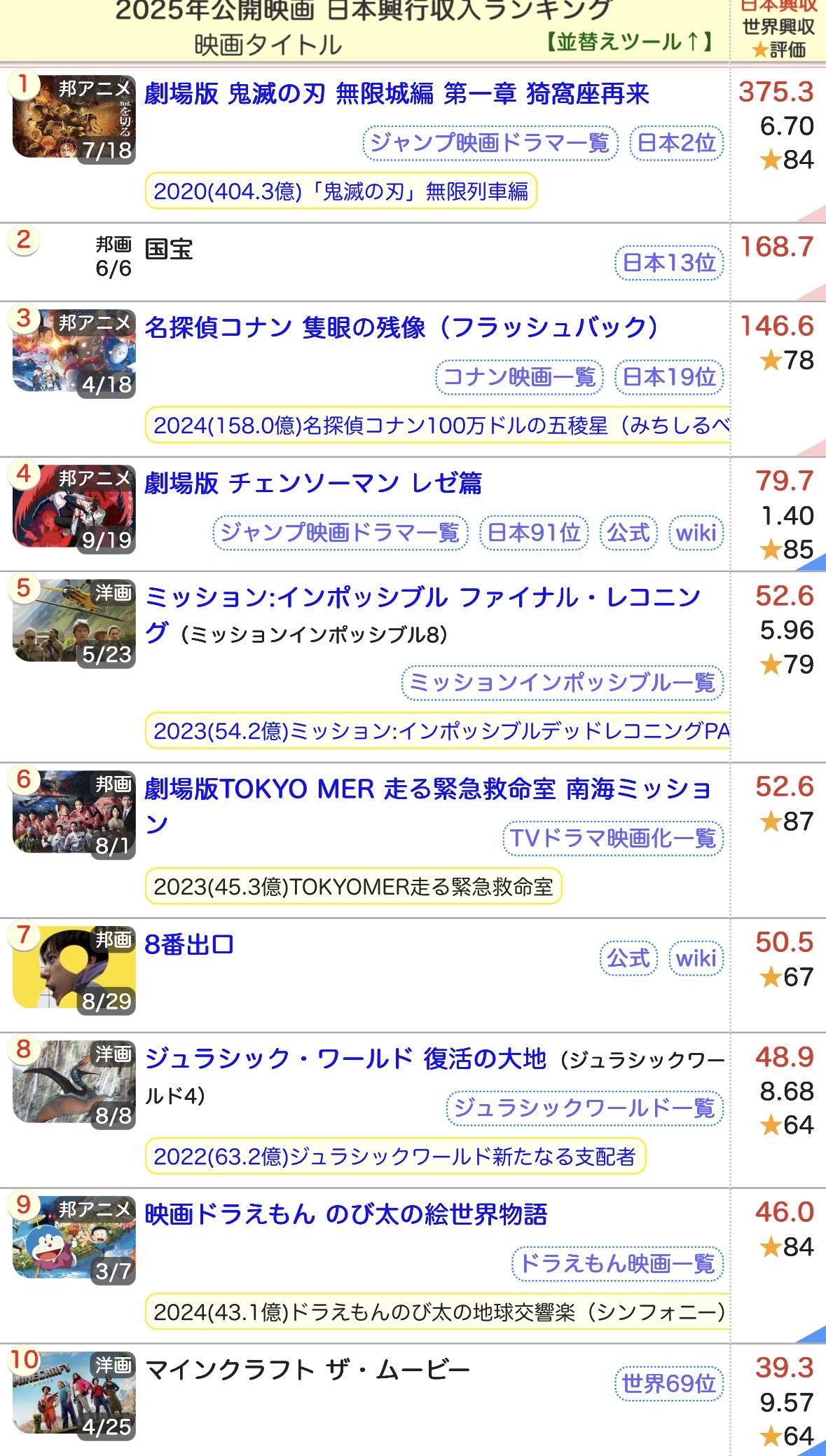Browse the ジュラシックワールド一覧 chip
Viewport: 826px width, 1456px height.
(x=584, y=1108)
